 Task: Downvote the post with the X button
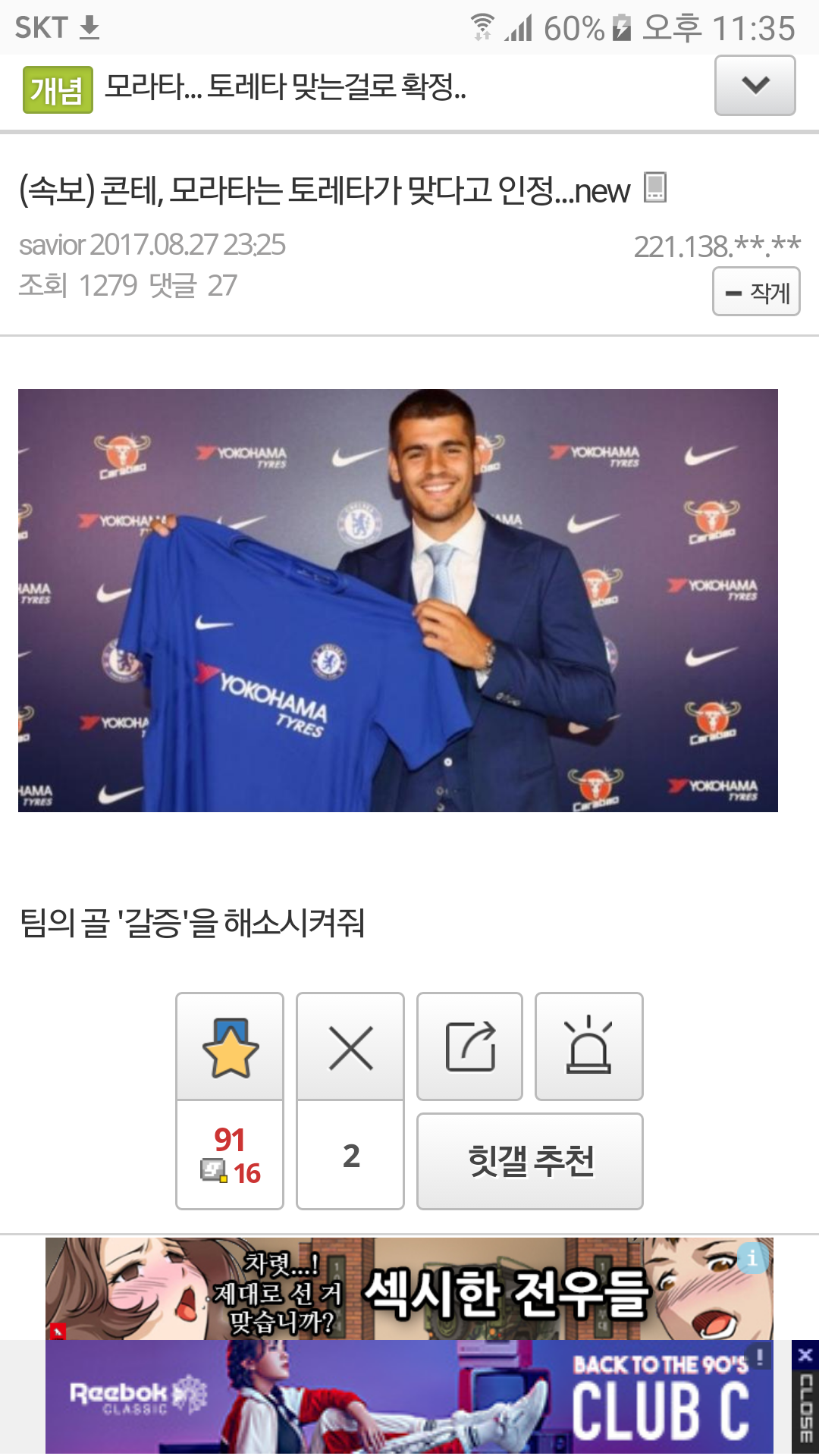(350, 1047)
